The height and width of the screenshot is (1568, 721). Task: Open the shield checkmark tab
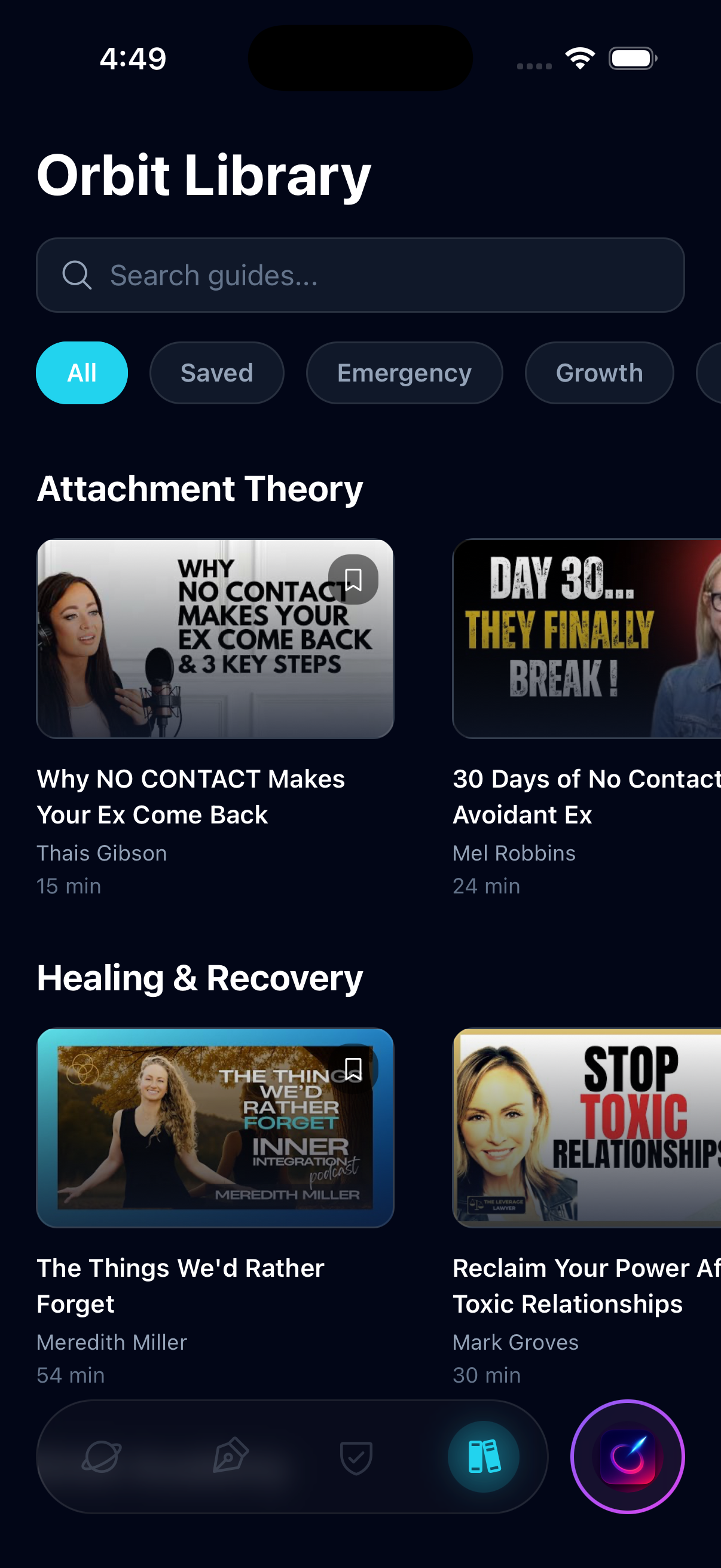click(x=356, y=1457)
